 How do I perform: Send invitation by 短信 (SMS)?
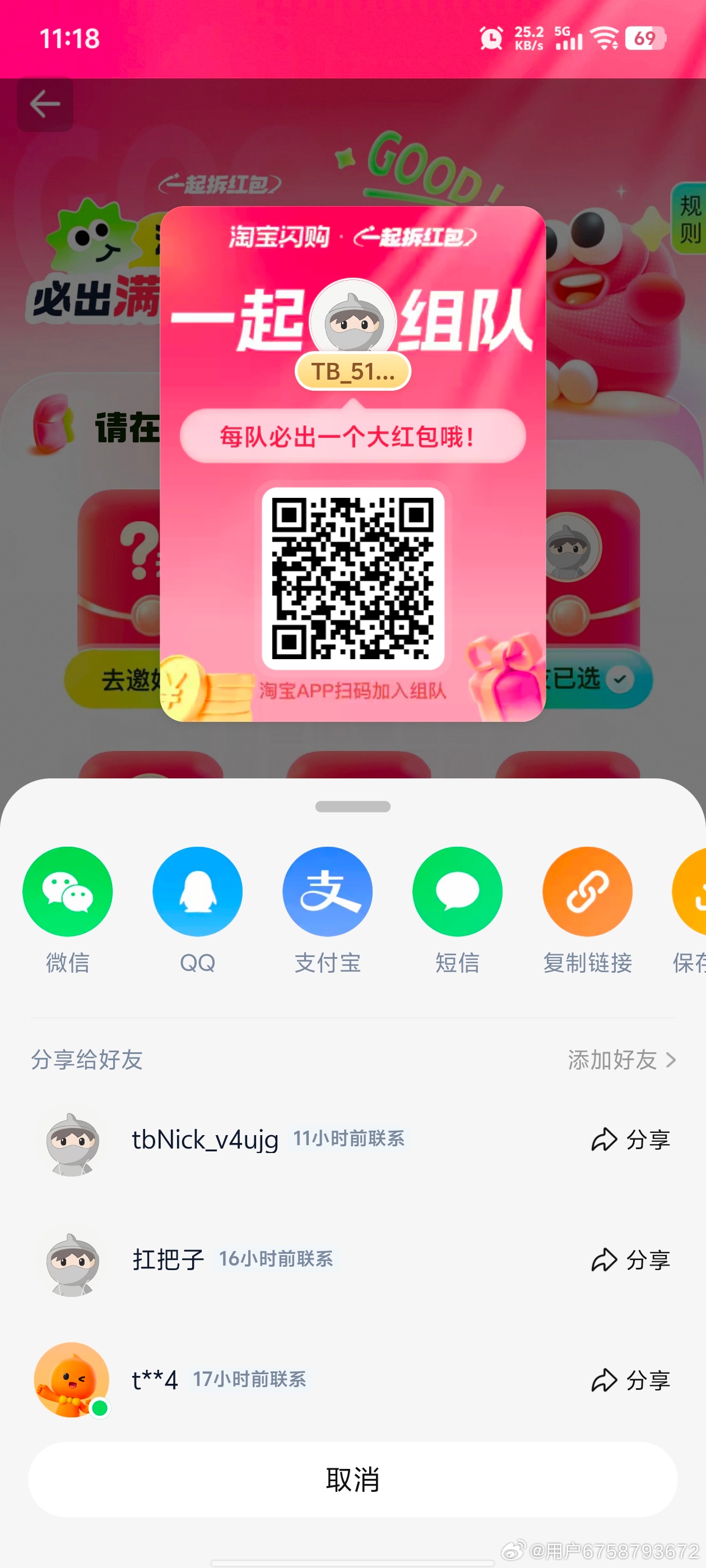(457, 892)
